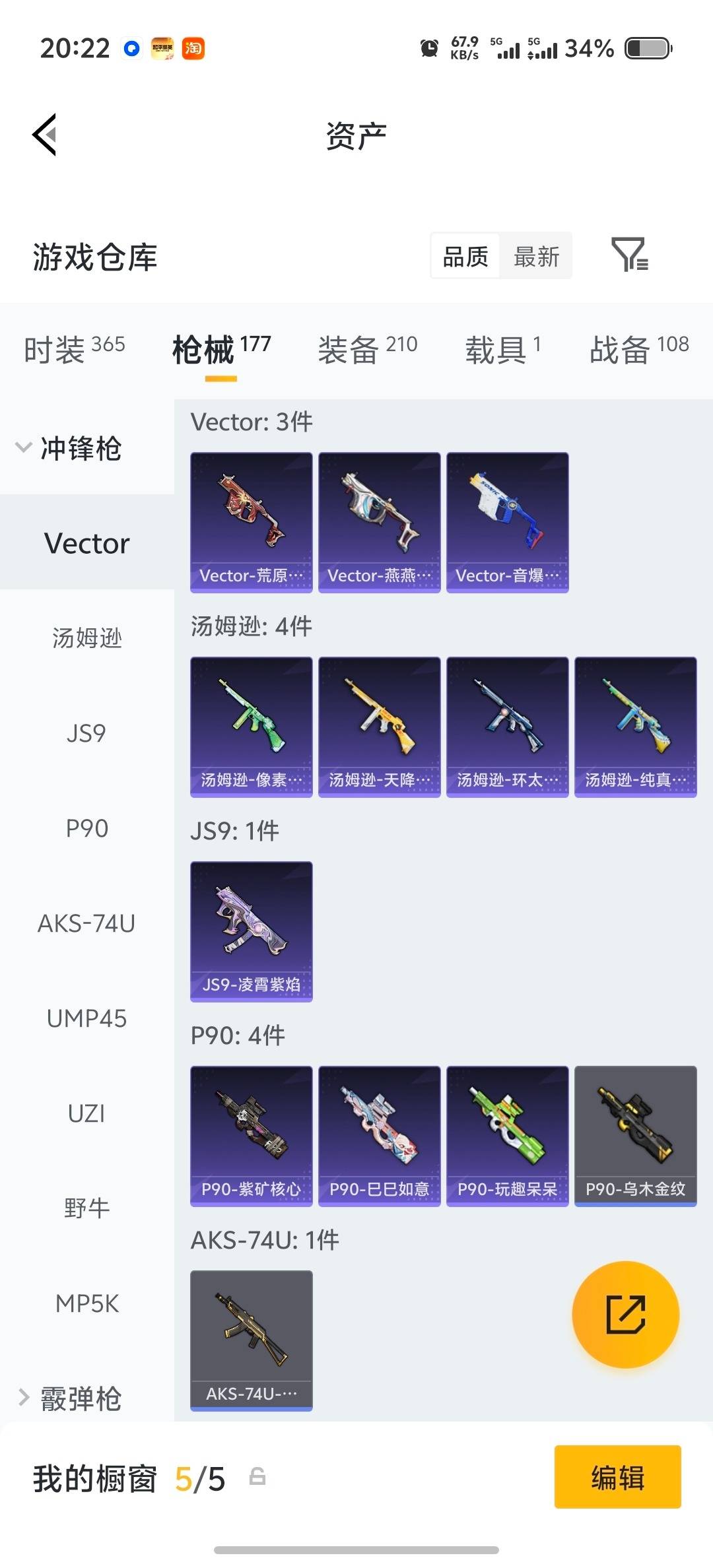Viewport: 713px width, 1568px height.
Task: Select the 品质 sort option
Action: tap(465, 256)
